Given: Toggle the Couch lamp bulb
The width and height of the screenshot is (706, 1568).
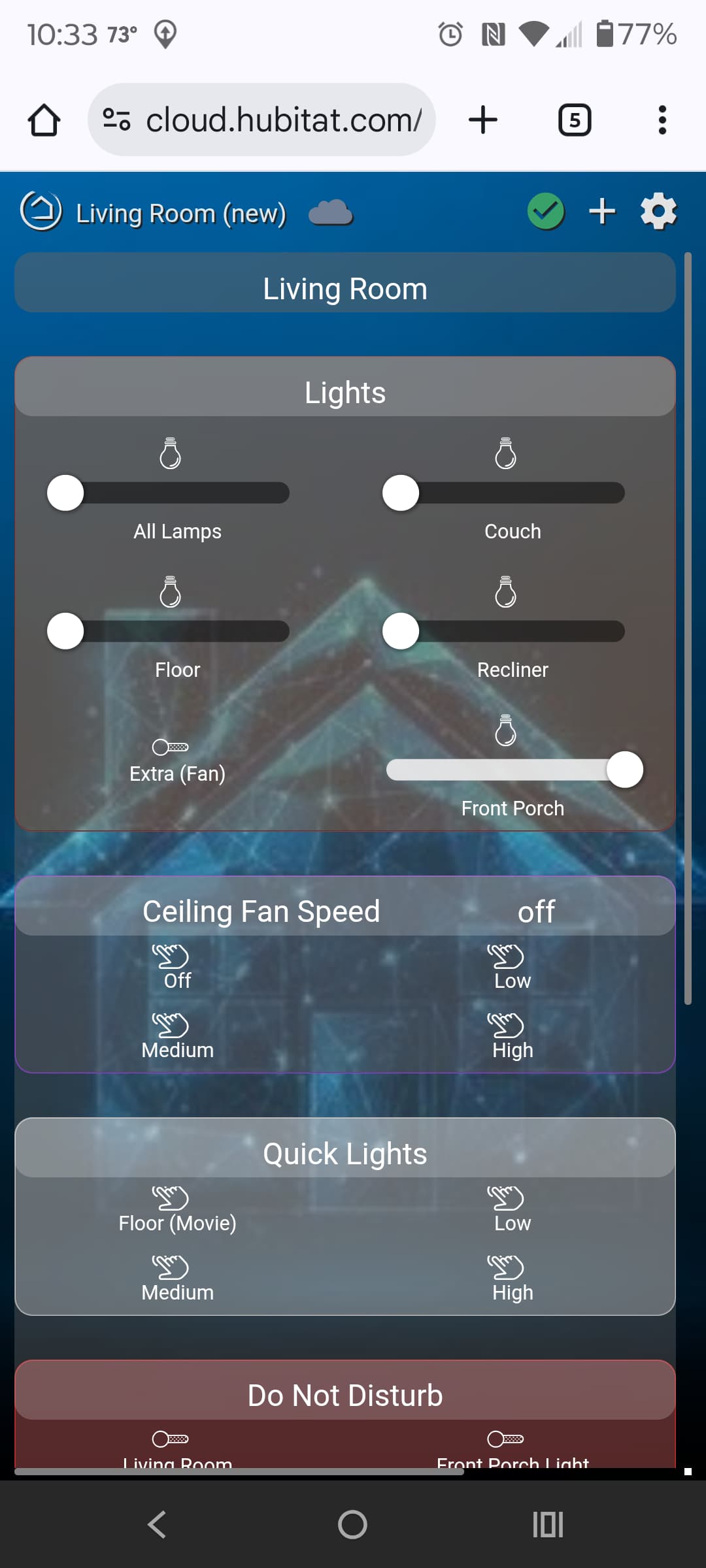Looking at the screenshot, I should (505, 453).
